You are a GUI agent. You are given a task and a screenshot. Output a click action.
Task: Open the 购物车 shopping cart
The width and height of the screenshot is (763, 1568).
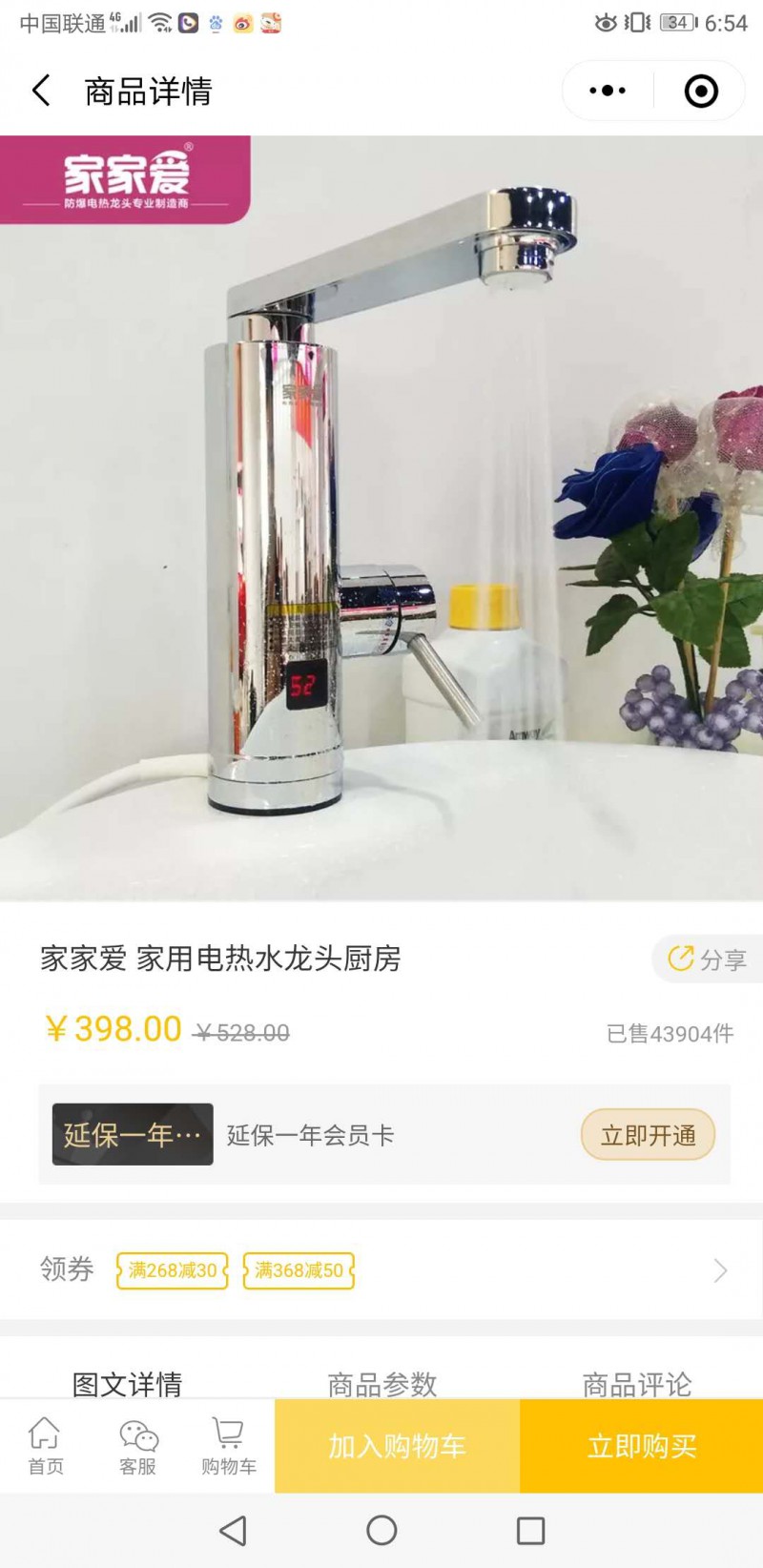pos(229,1446)
